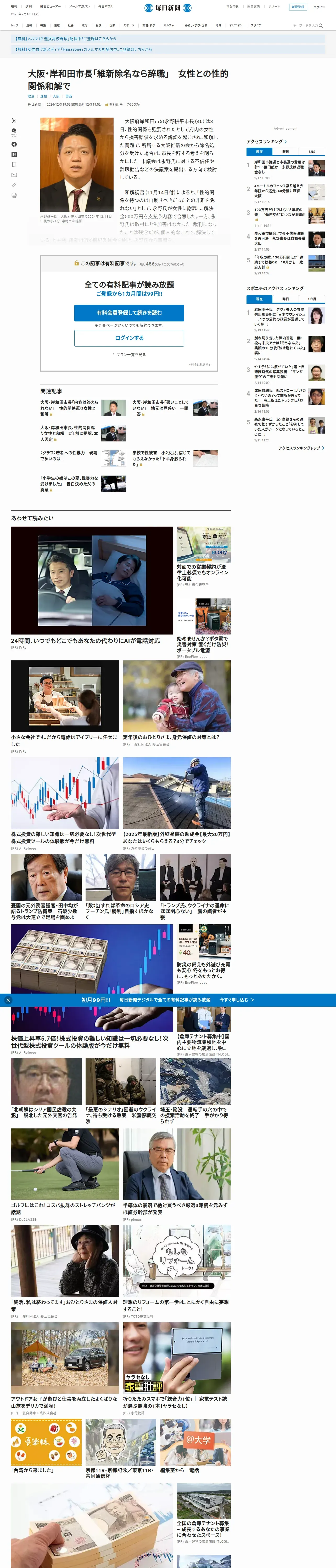Switch the access ranking to the SNS tab
This screenshot has height=1568, width=336.
pyautogui.click(x=312, y=152)
